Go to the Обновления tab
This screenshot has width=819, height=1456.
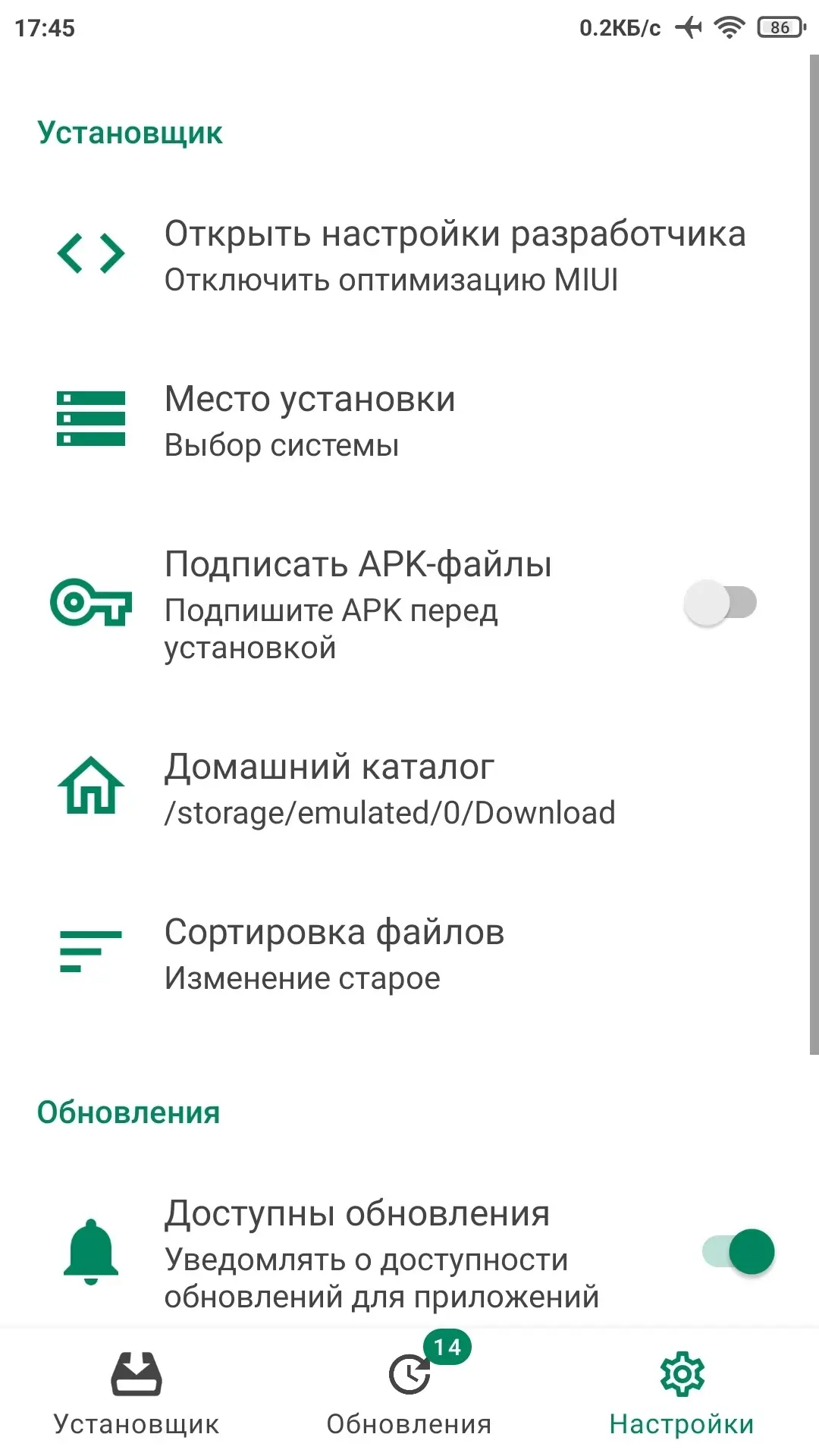409,1393
